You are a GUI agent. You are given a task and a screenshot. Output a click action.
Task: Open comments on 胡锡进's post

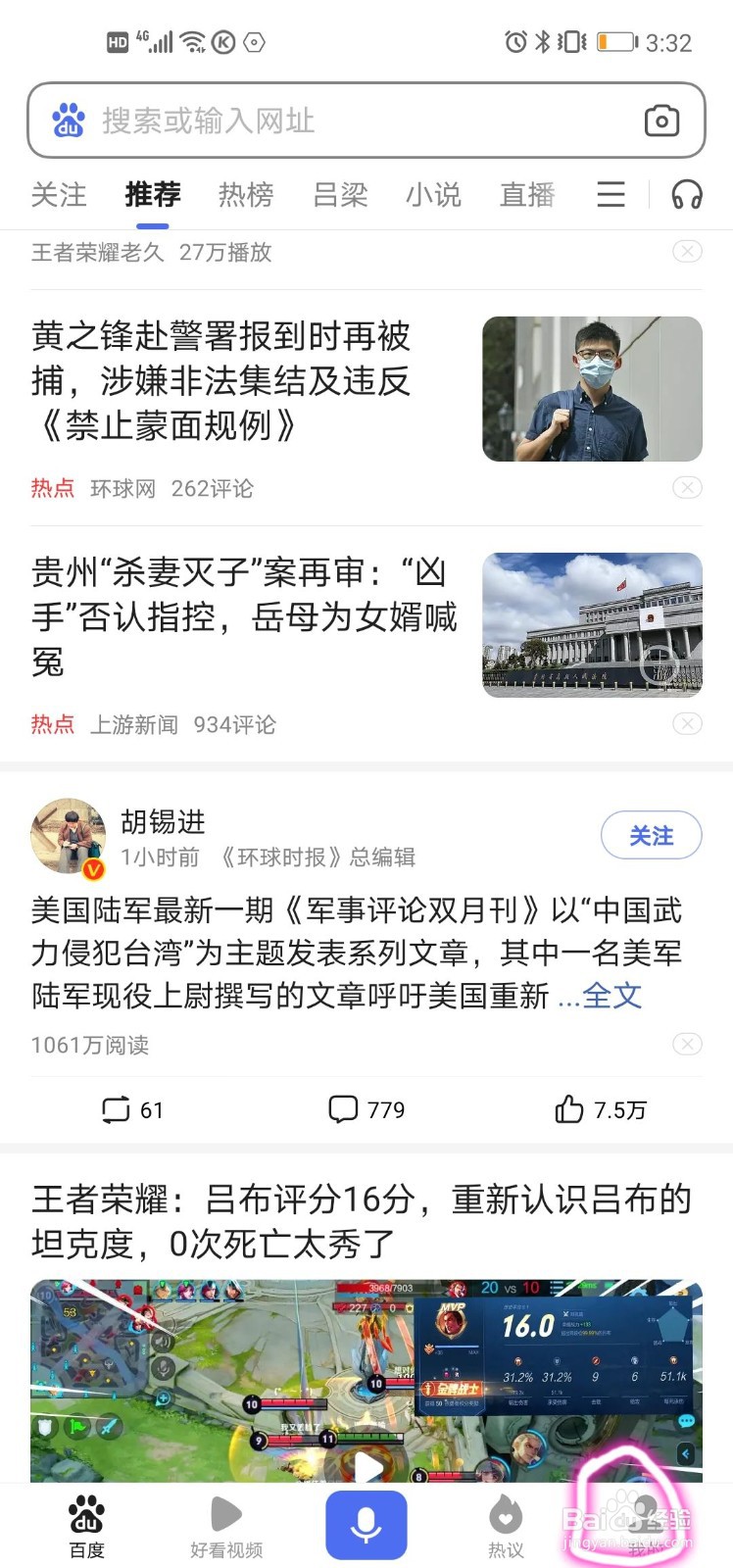(x=366, y=1109)
